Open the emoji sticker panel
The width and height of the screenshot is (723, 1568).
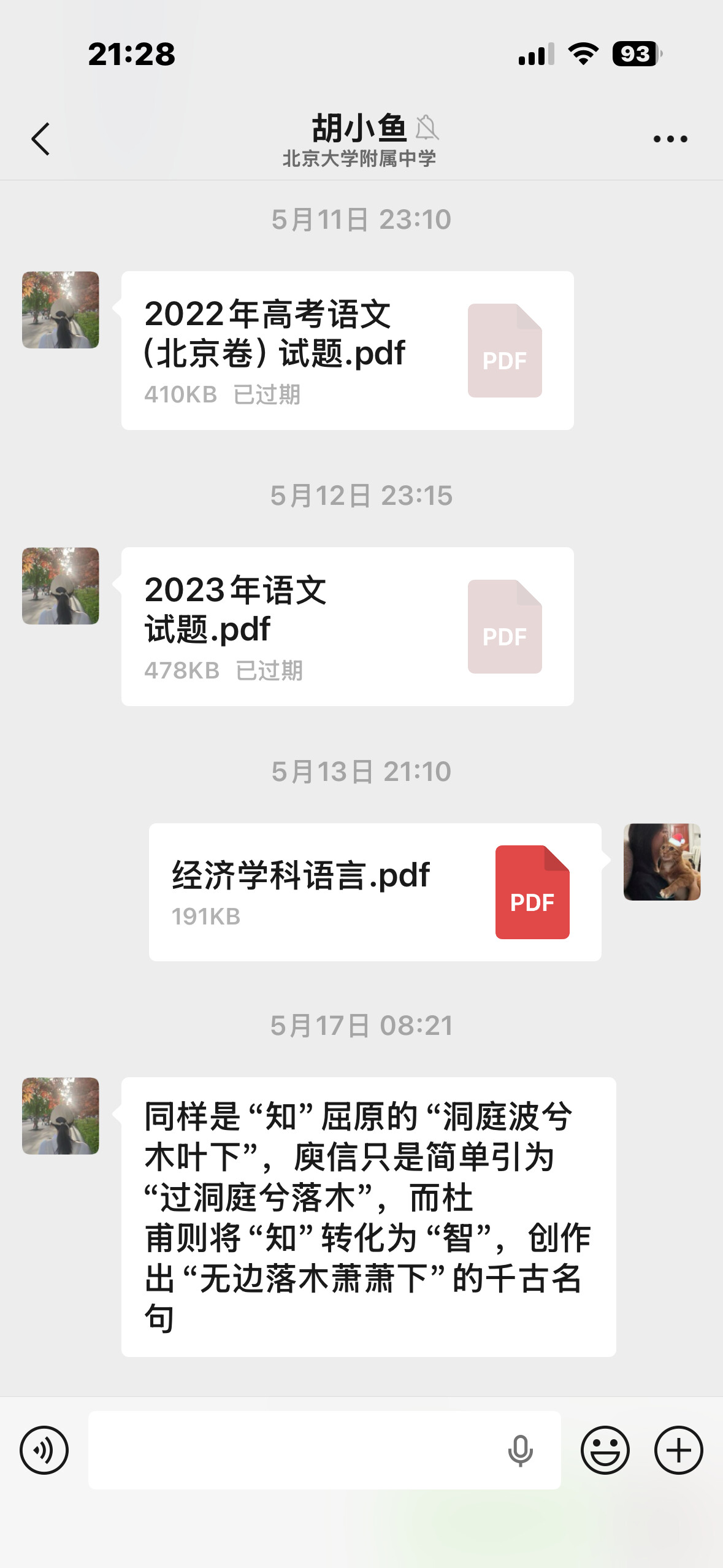(x=605, y=1450)
